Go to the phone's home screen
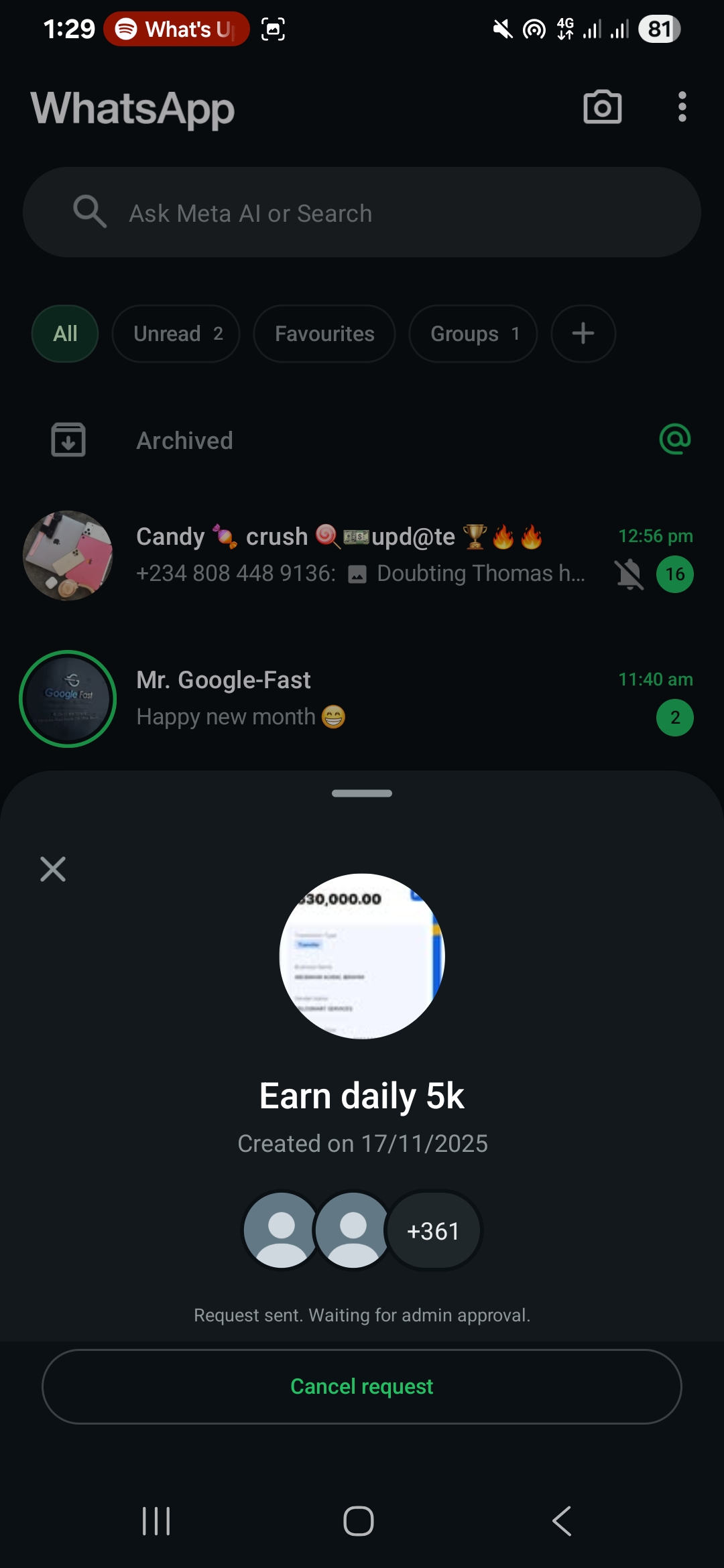 click(359, 1521)
